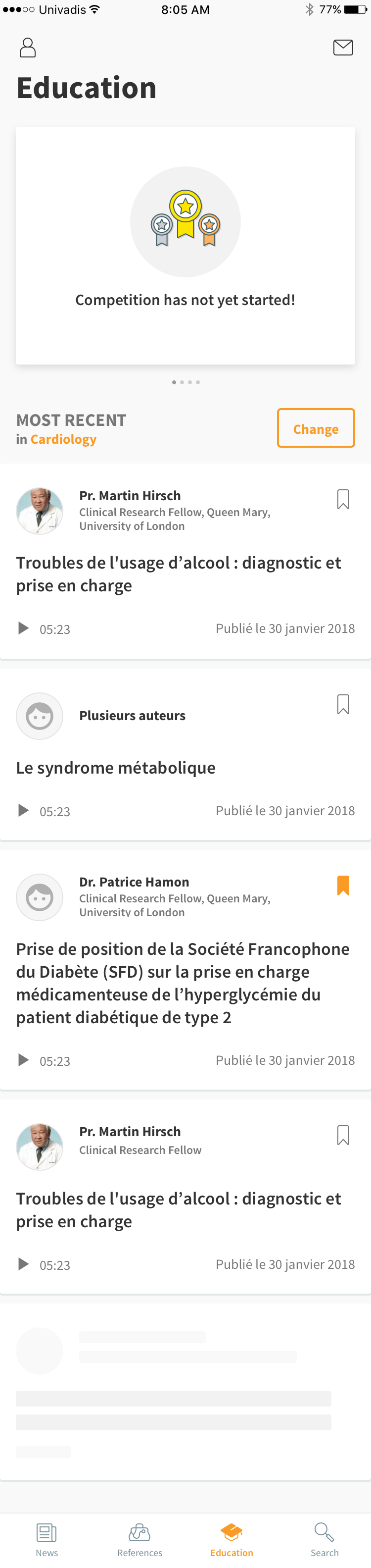Open Le syndrome métabolique card
The width and height of the screenshot is (371, 1568).
[x=116, y=768]
